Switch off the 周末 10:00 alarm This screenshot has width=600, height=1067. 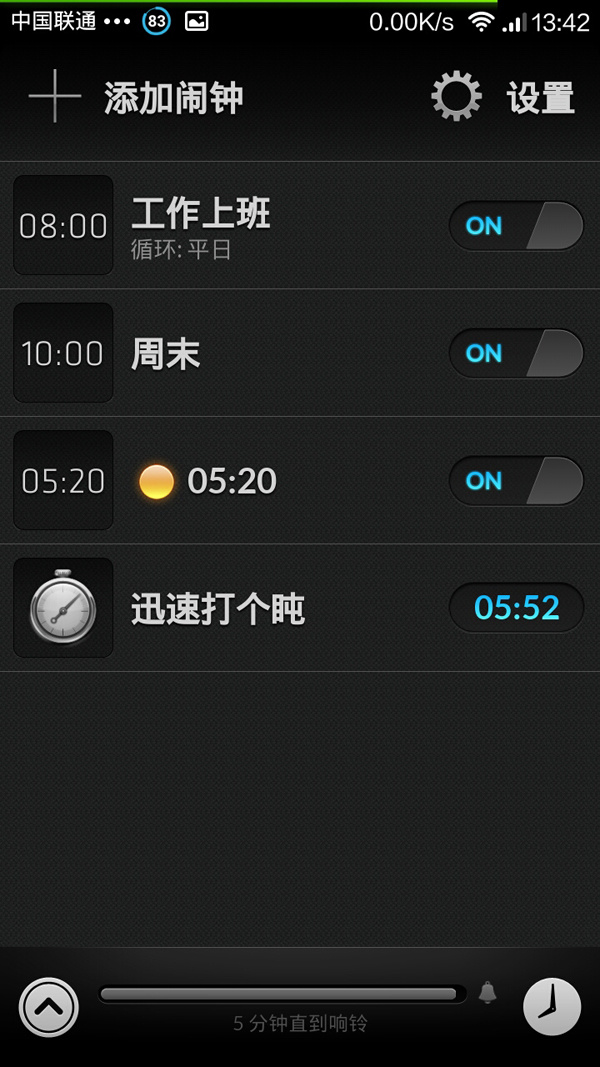click(516, 353)
